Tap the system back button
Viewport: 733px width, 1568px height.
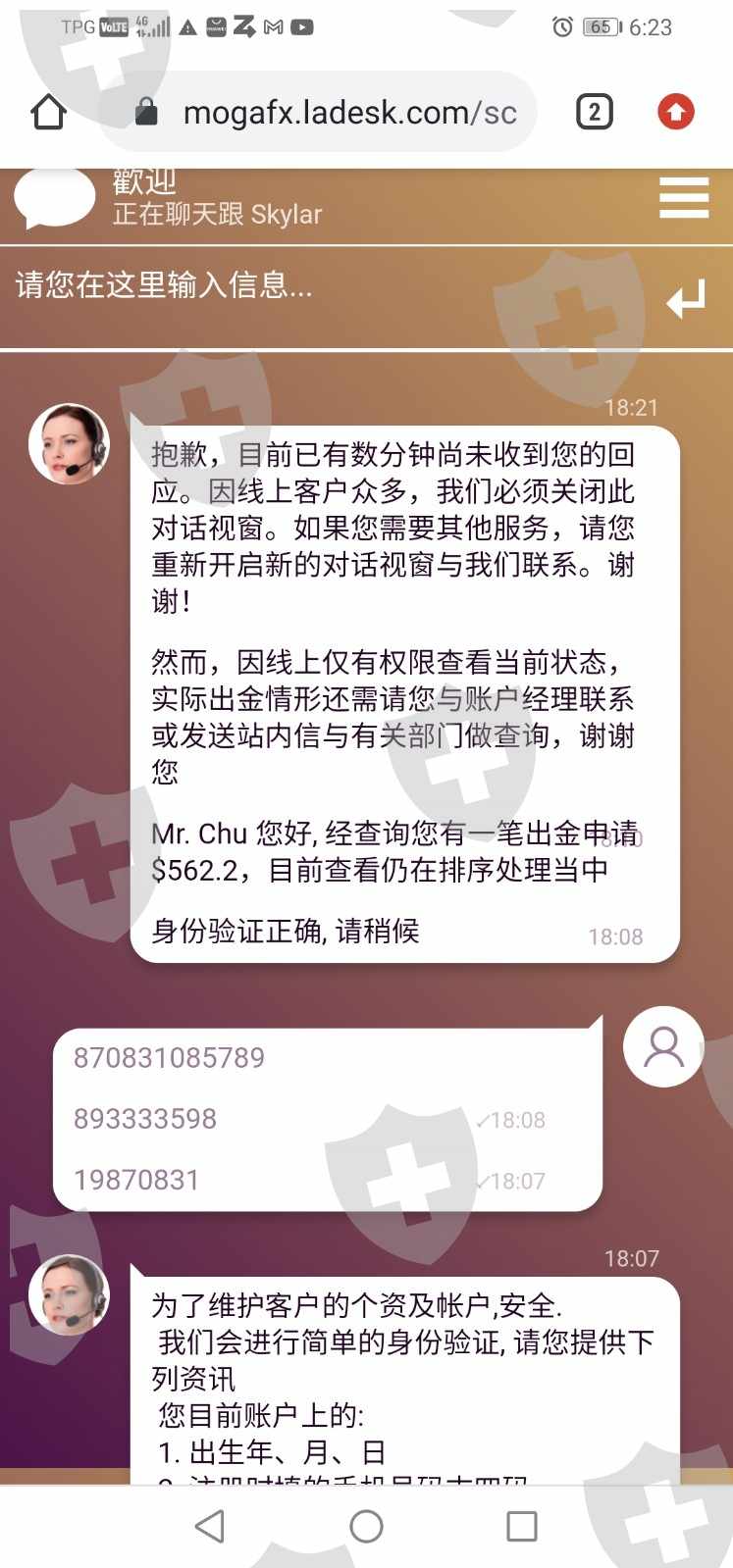point(210,1526)
